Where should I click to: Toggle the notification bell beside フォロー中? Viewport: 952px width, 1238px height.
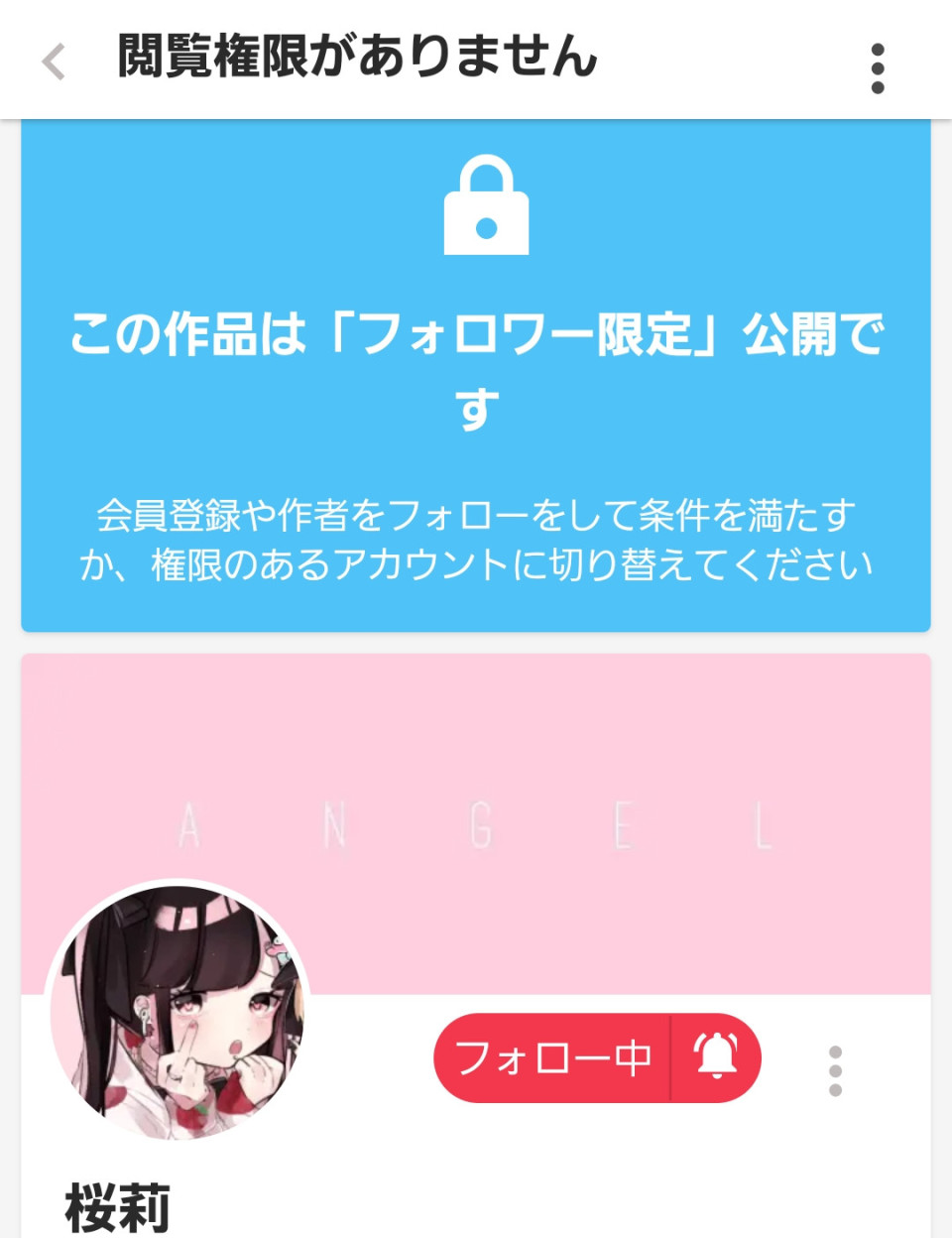point(716,1057)
